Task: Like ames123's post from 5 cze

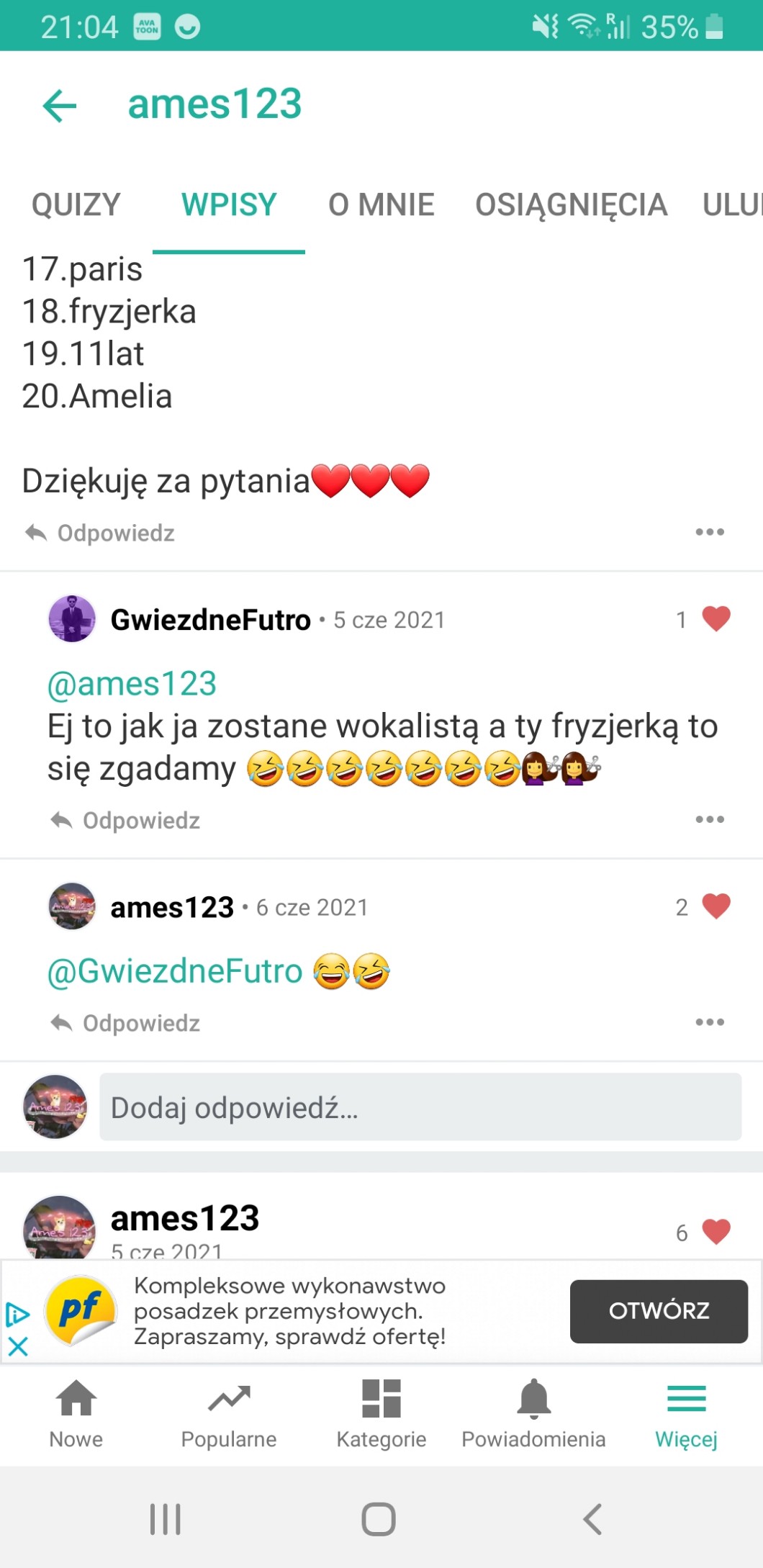Action: (x=715, y=1232)
